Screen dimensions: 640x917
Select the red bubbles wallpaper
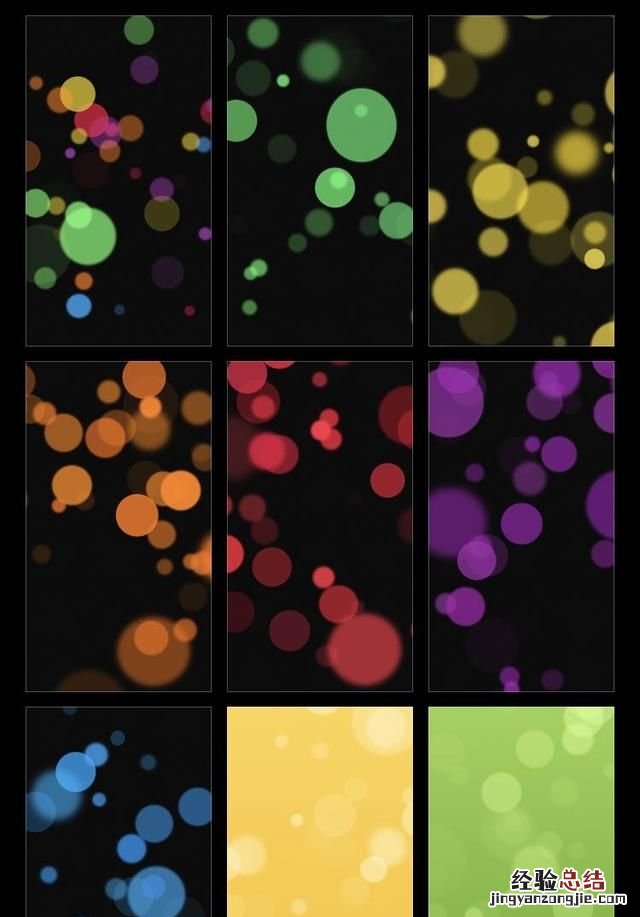(319, 526)
